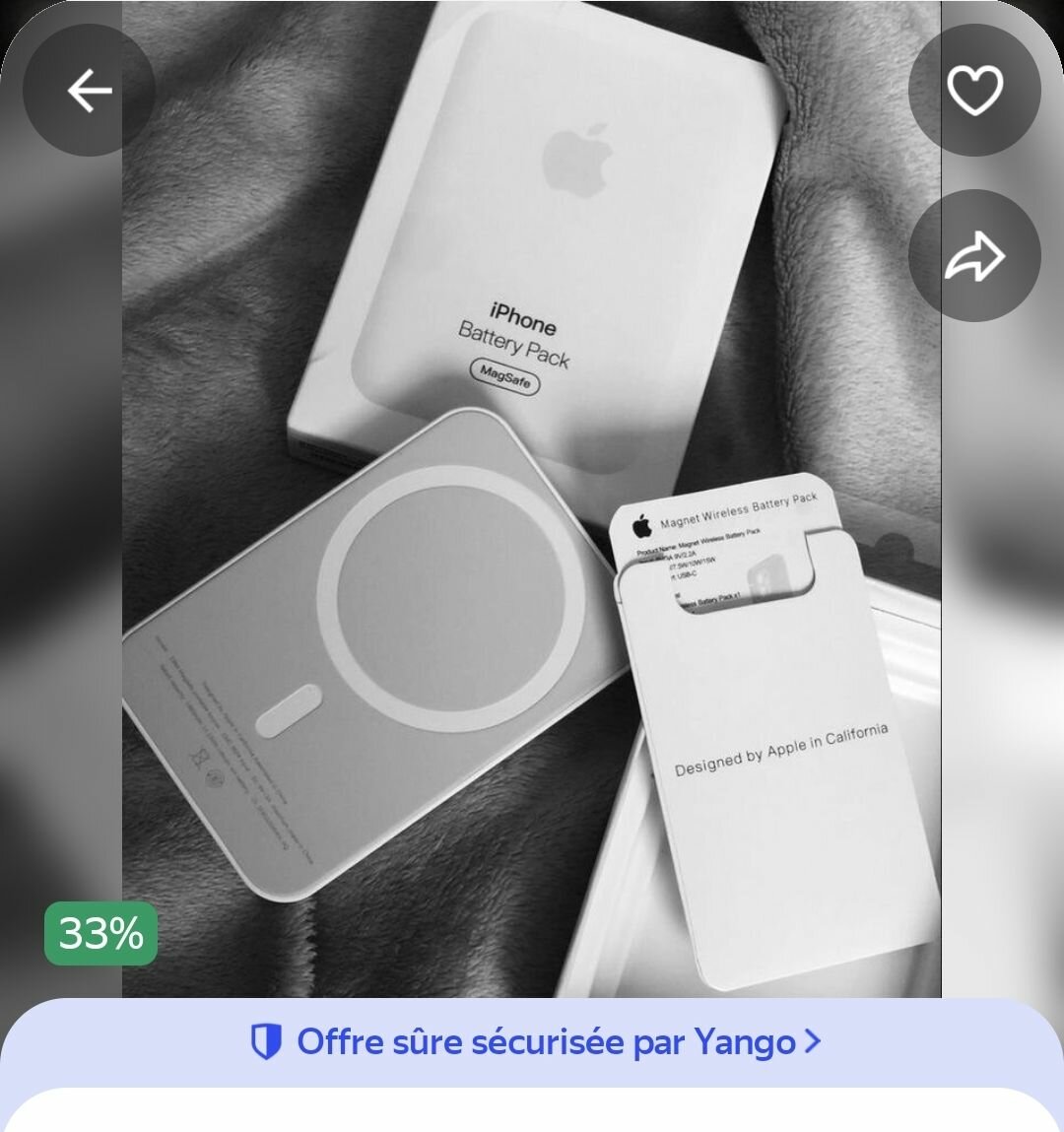1064x1132 pixels.
Task: Share this product listing
Action: pyautogui.click(x=974, y=256)
